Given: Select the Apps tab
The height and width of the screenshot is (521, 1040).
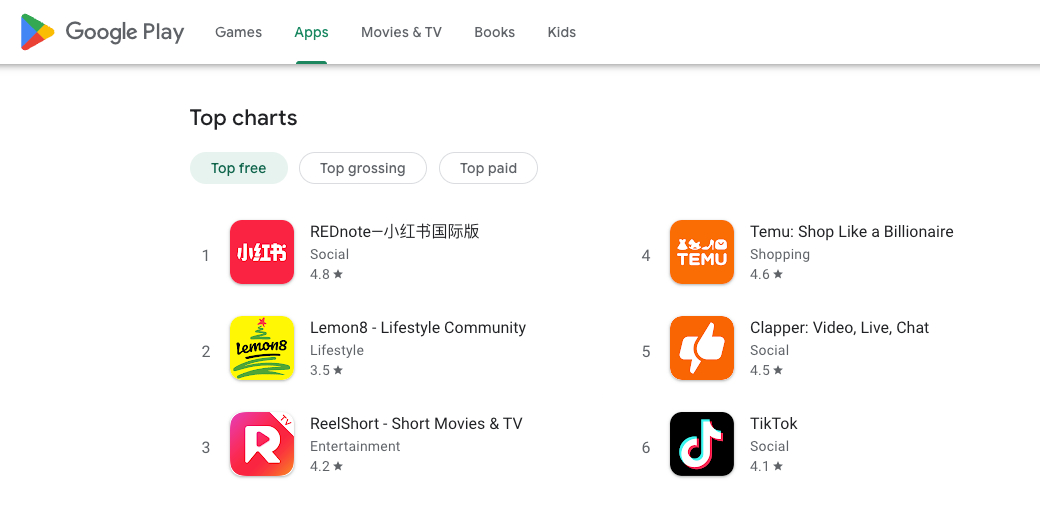Looking at the screenshot, I should tap(311, 32).
